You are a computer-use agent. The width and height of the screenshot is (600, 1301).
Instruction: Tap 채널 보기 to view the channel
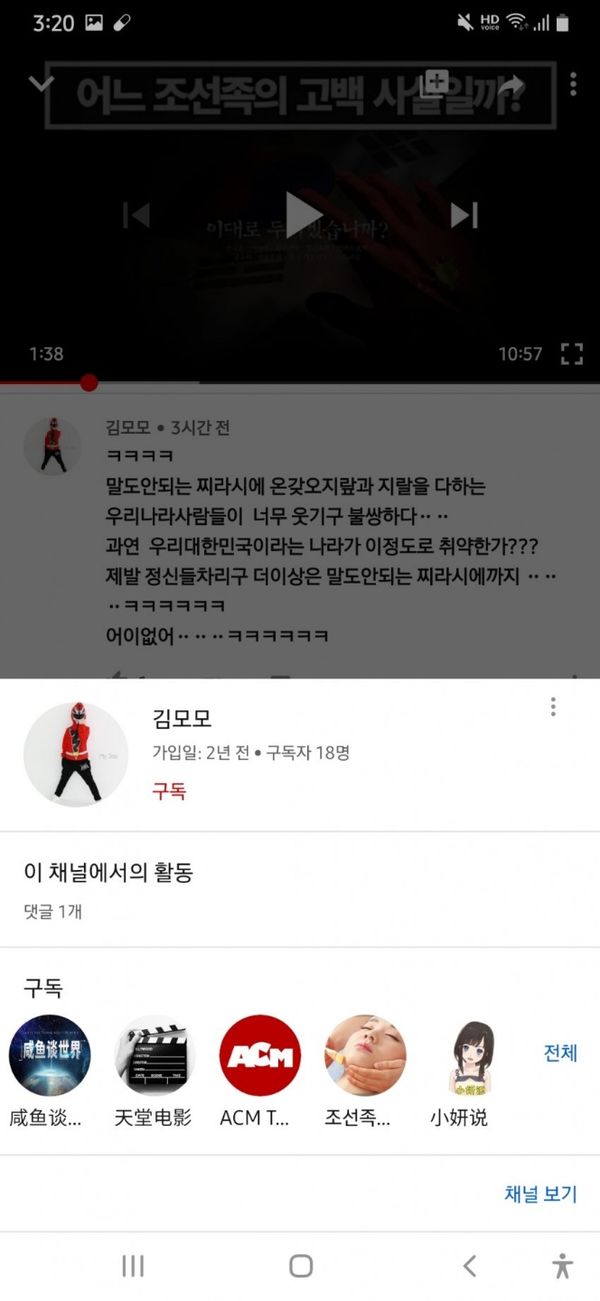click(540, 1193)
